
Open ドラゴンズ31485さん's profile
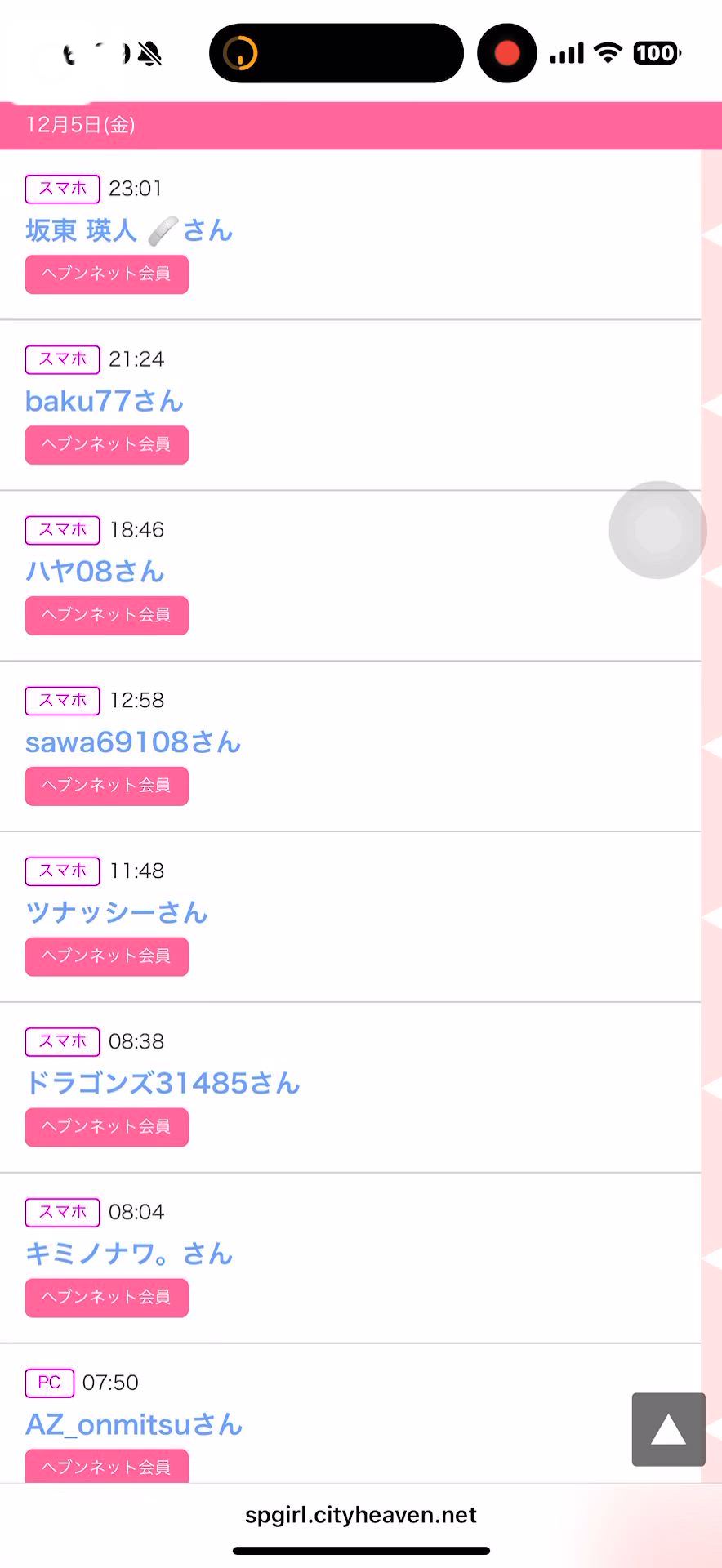coord(163,1083)
